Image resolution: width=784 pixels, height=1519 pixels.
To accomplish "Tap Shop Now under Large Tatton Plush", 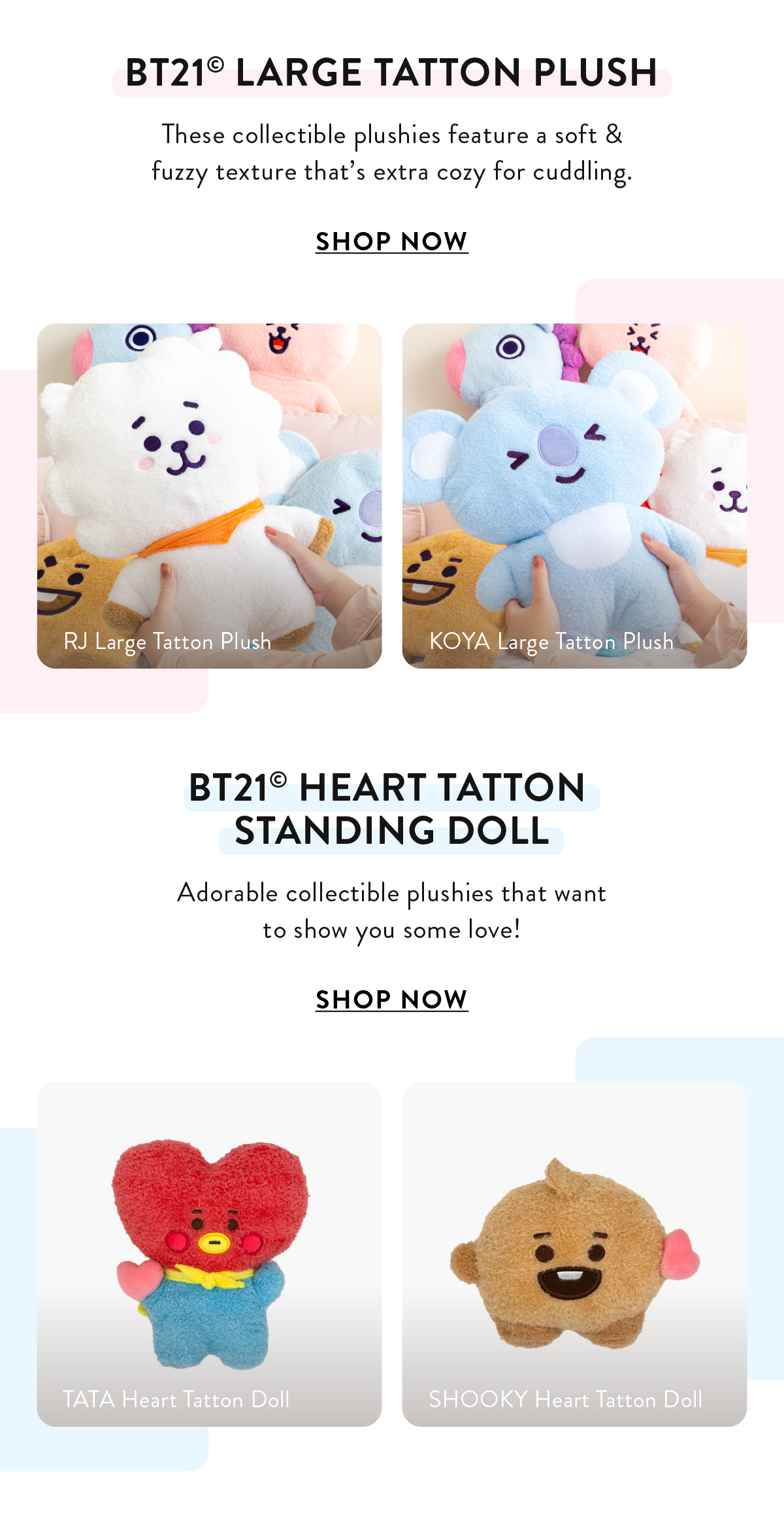I will click(391, 242).
